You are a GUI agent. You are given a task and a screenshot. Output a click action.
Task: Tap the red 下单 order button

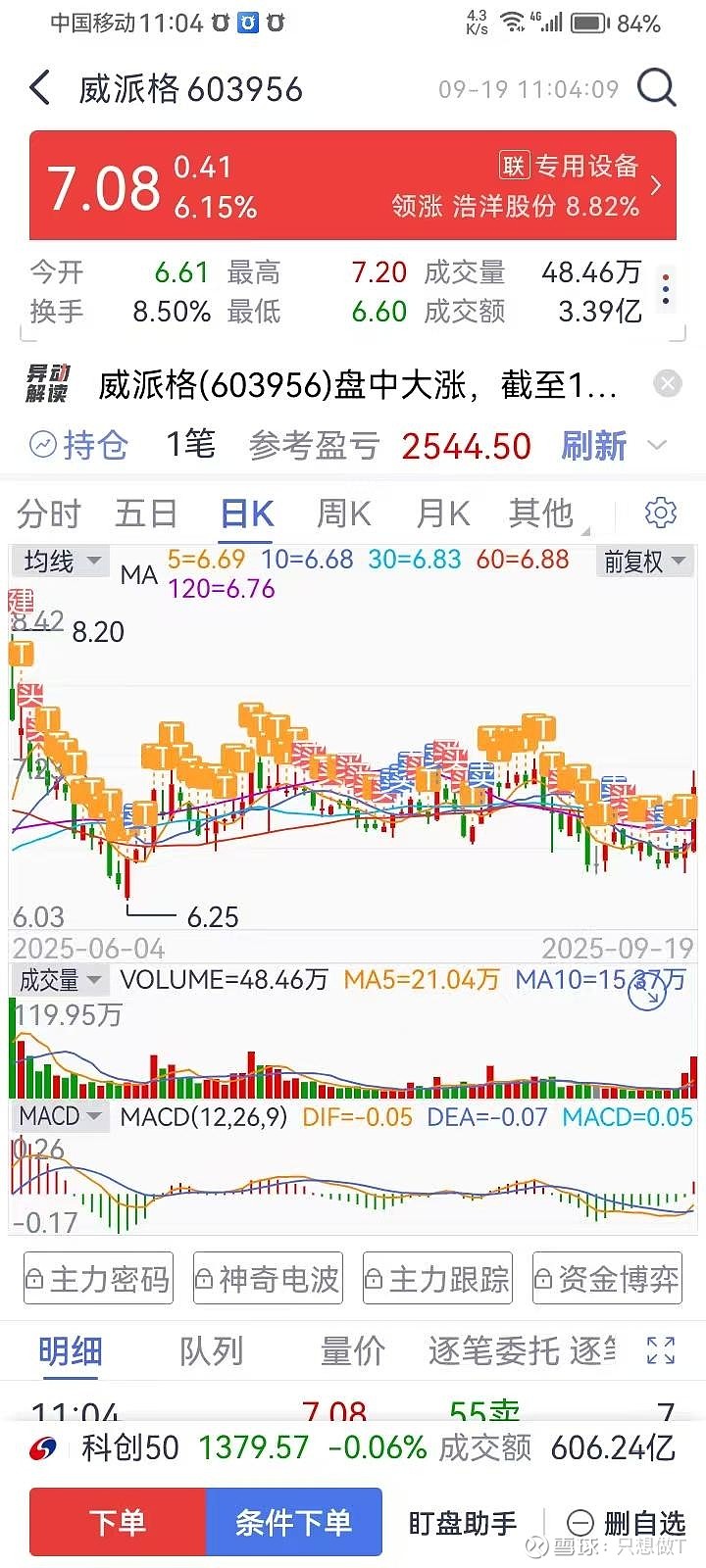pos(117,1522)
